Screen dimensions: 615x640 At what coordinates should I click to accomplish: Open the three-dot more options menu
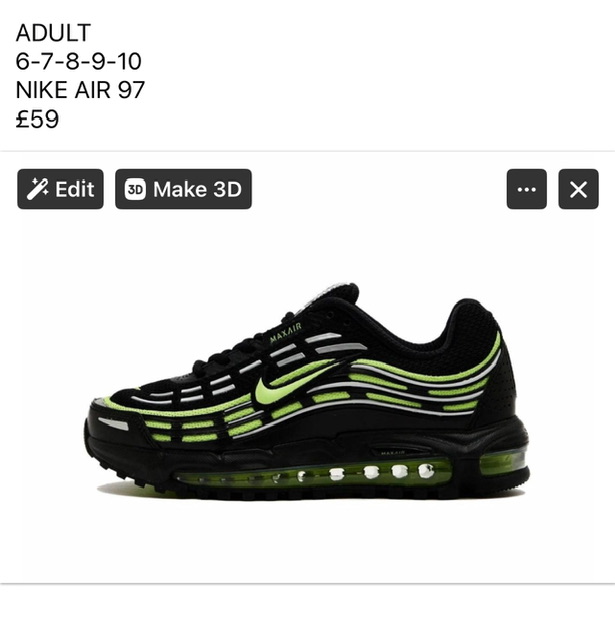pos(526,189)
